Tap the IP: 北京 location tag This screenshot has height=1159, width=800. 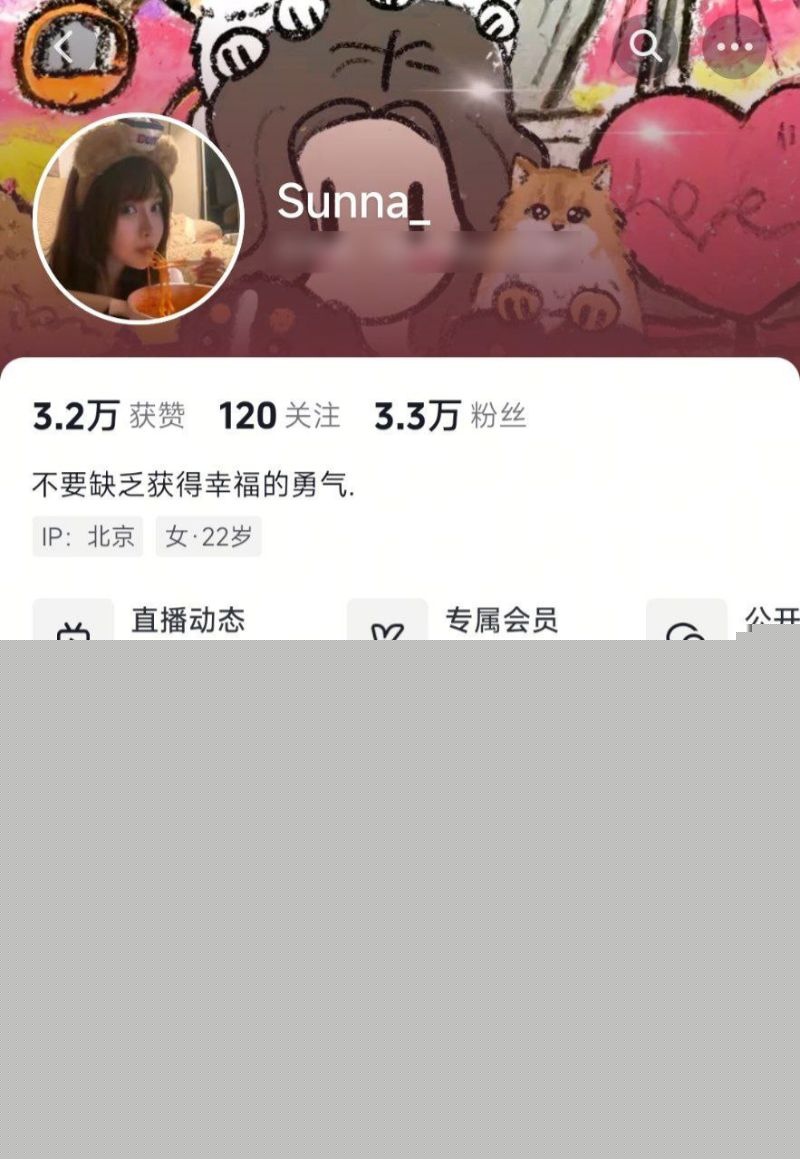click(x=87, y=537)
